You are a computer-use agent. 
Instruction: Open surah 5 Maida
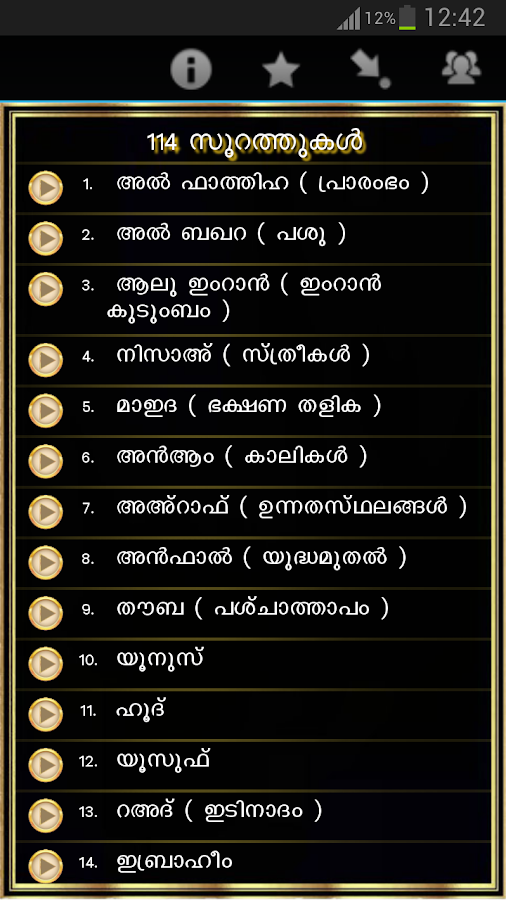click(x=254, y=411)
